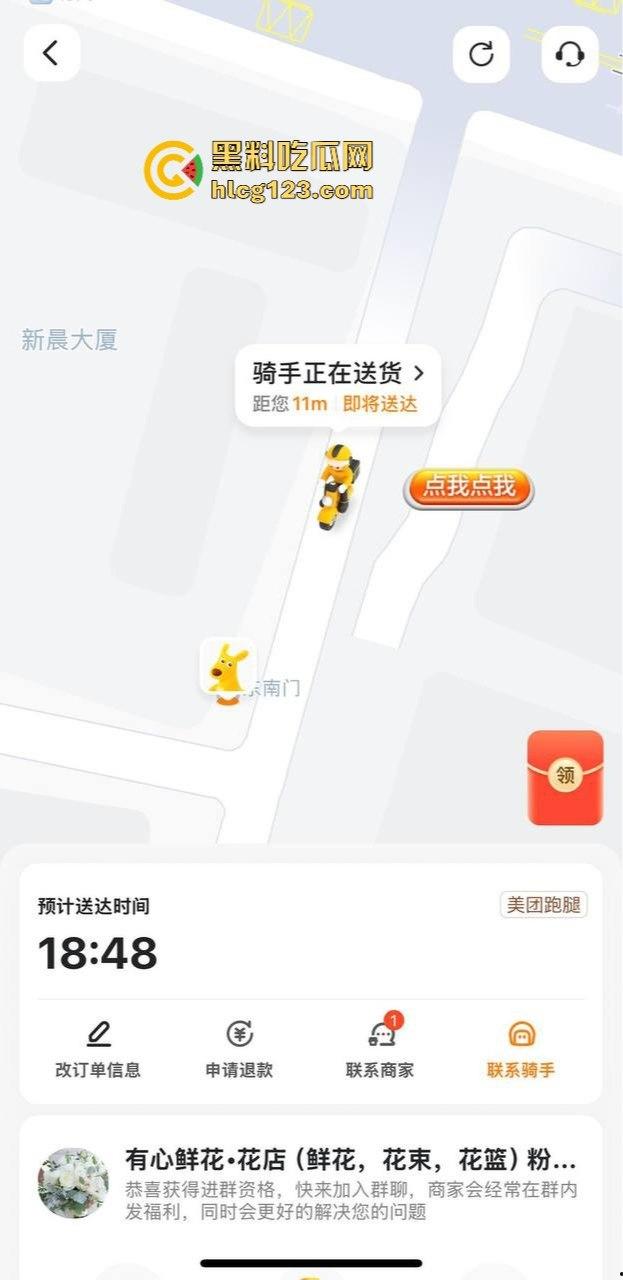The height and width of the screenshot is (1280, 623).
Task: Tap 改订单信息 to edit order info
Action: [x=98, y=1048]
